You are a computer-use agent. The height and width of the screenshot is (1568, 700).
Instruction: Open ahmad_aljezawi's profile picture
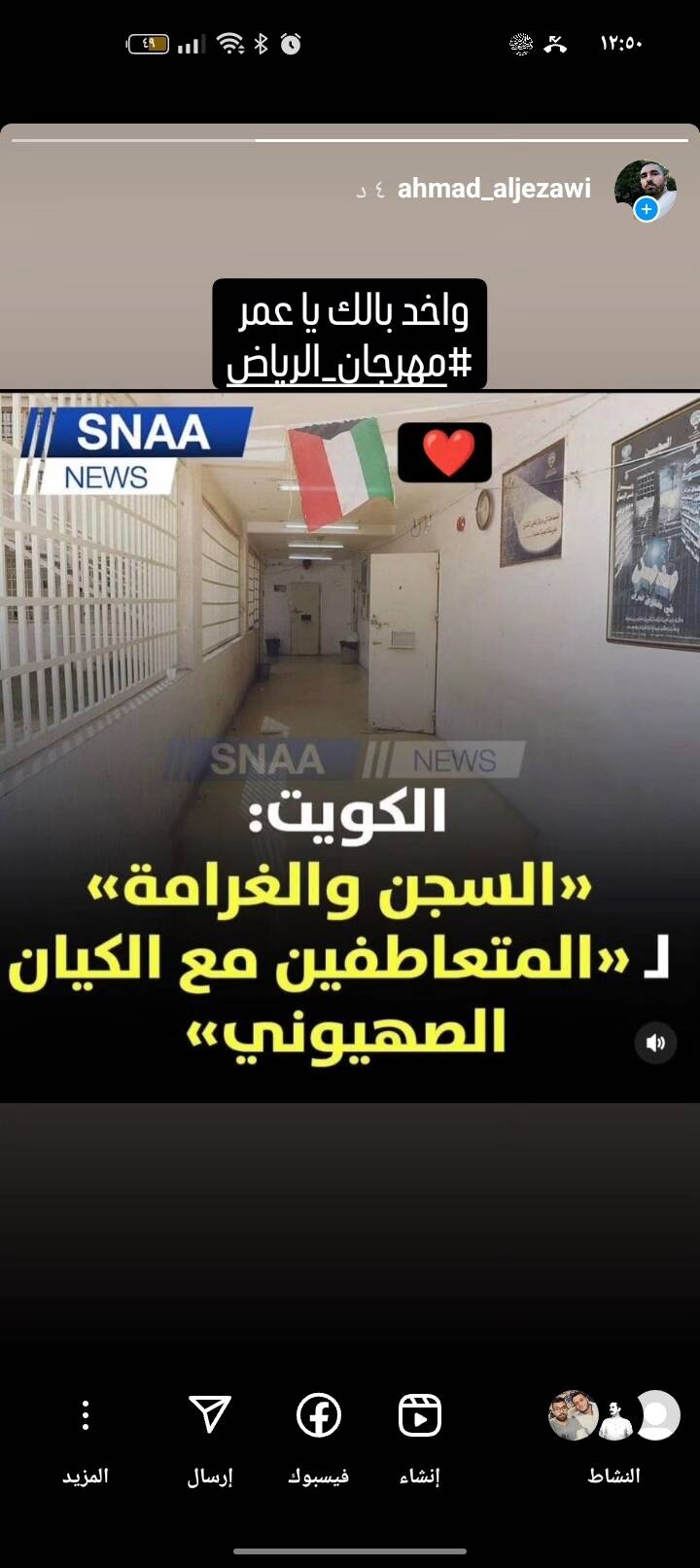click(644, 188)
